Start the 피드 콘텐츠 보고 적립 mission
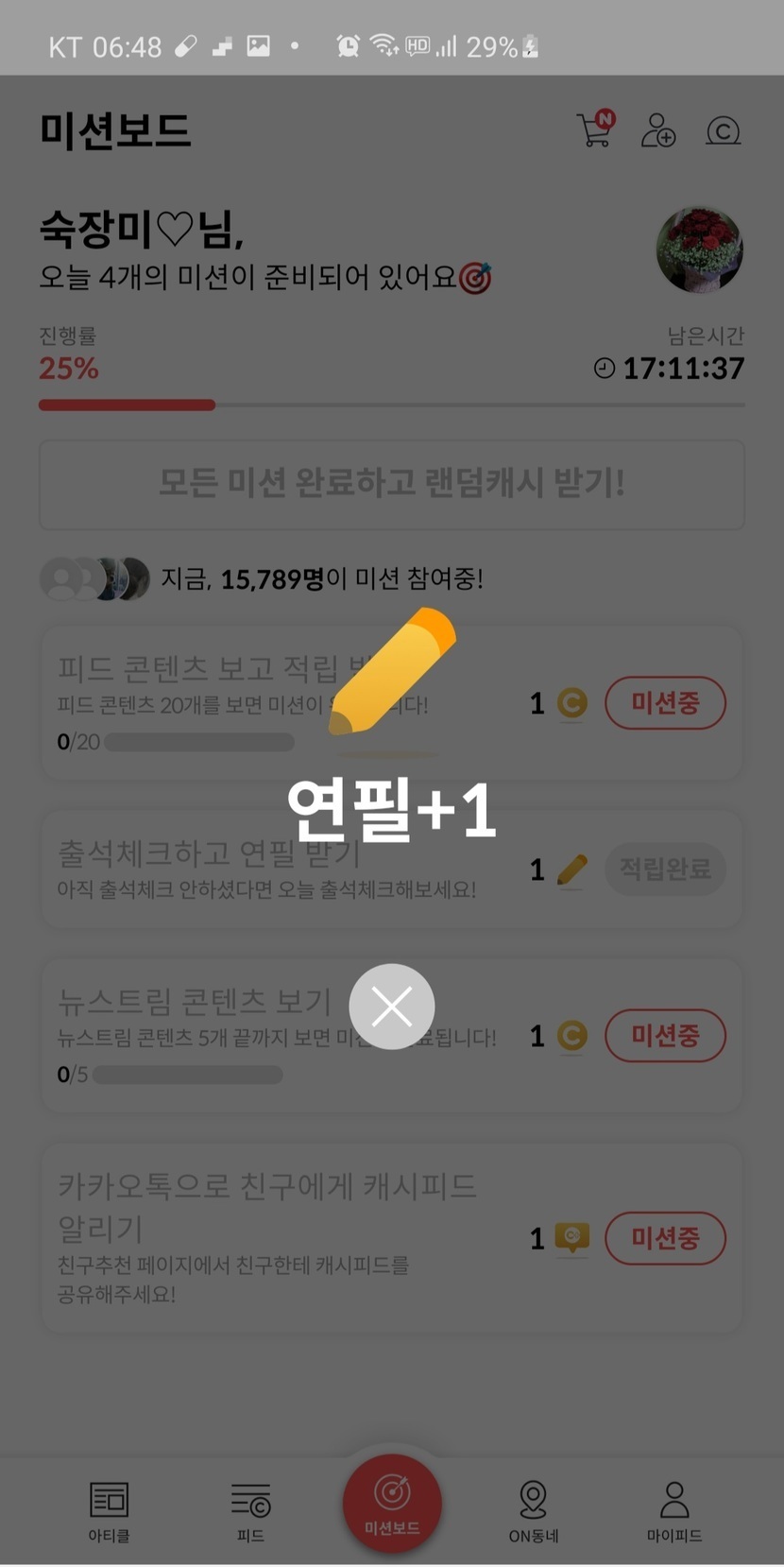This screenshot has width=784, height=1567. (665, 703)
